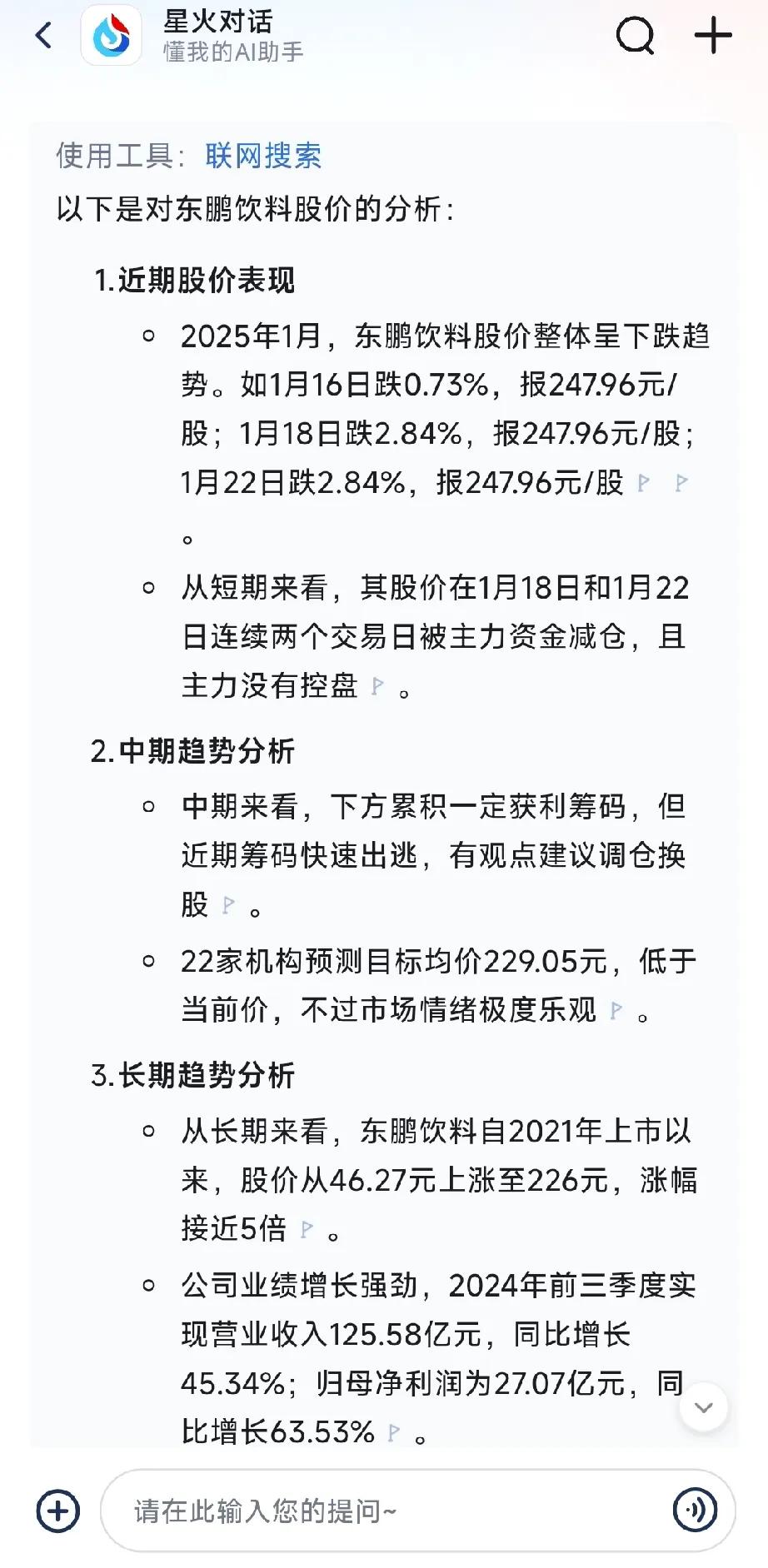
Task: Open the attachment plus button beside the input
Action: point(58,1510)
